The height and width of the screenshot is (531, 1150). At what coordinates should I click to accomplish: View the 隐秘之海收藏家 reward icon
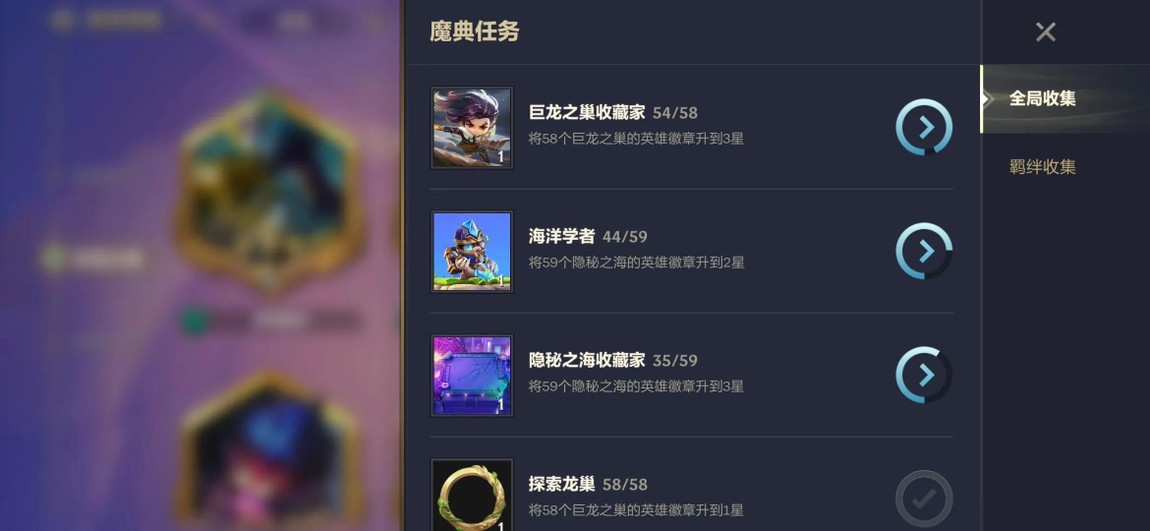coord(472,375)
